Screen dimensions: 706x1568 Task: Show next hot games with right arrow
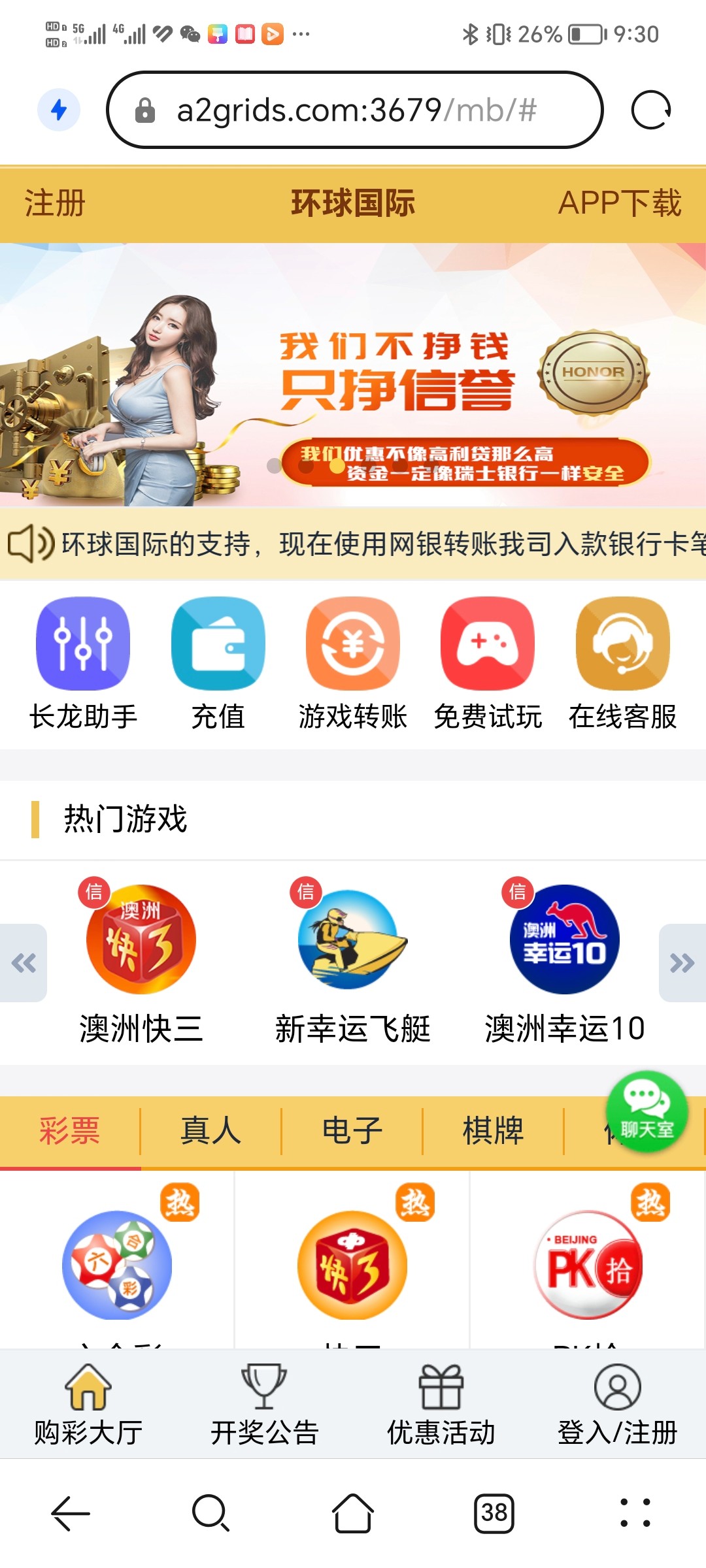click(x=682, y=963)
